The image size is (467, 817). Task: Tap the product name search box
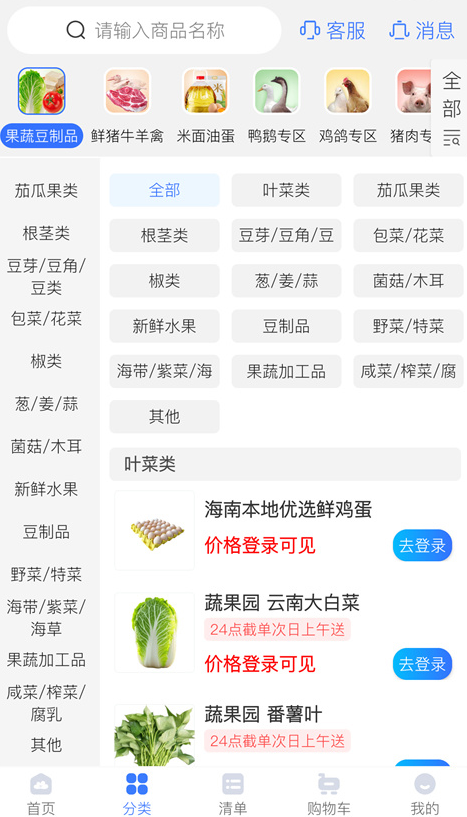click(144, 31)
